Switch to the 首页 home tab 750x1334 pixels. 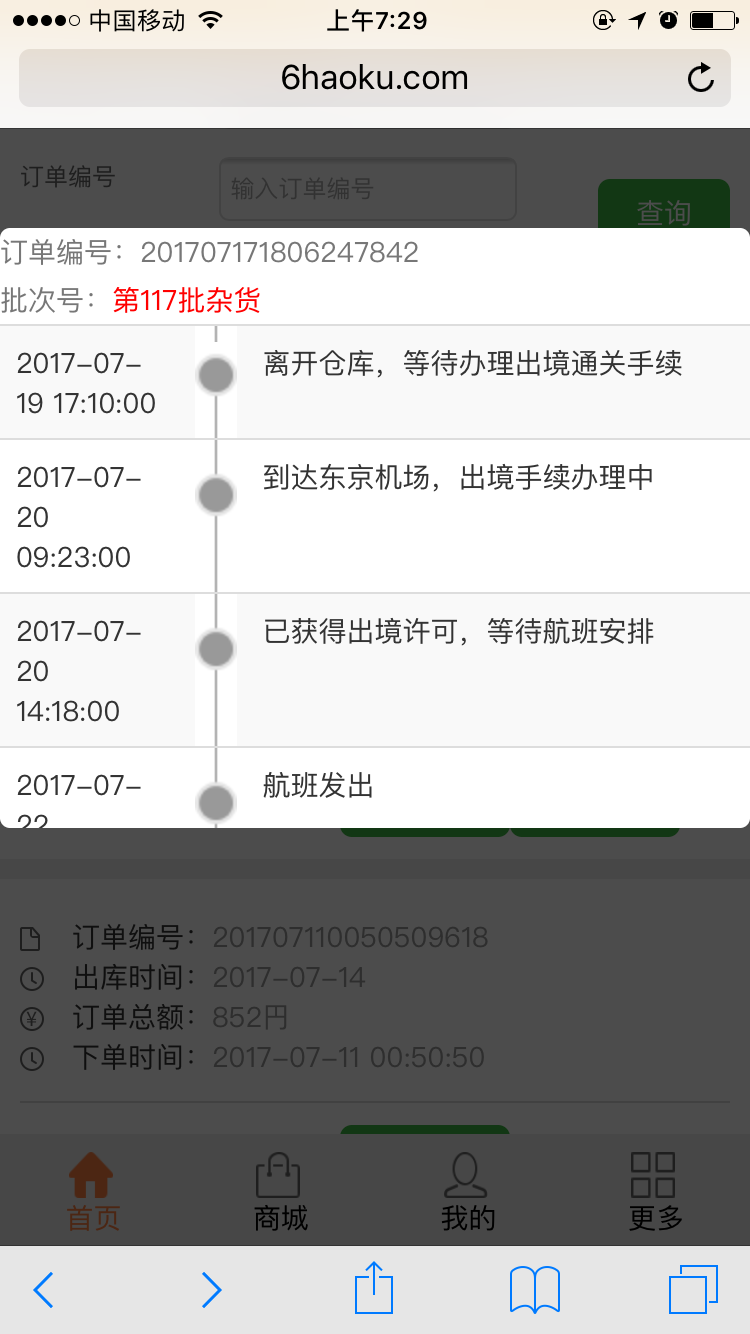(x=92, y=1192)
